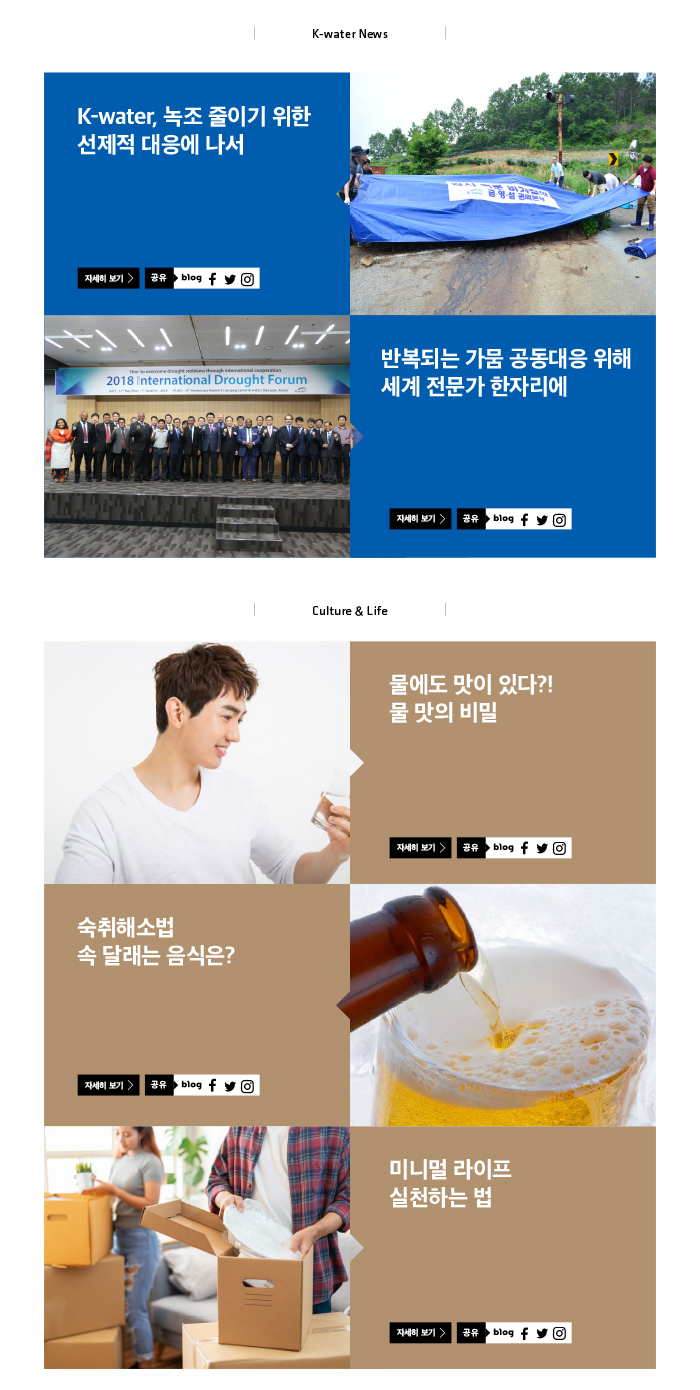Open the picture of the man drinking water
The image size is (700, 1390).
[197, 762]
